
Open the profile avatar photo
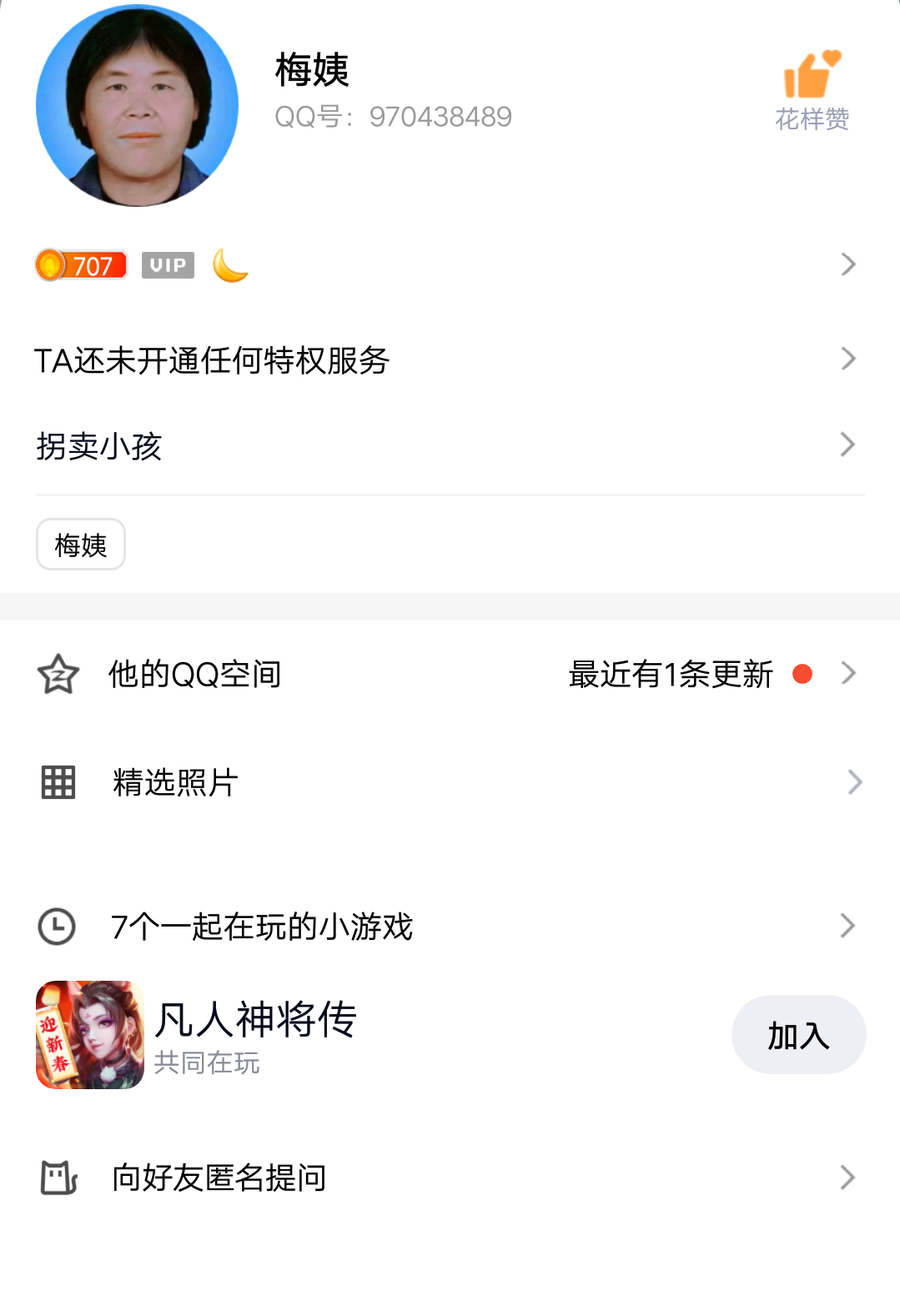[138, 105]
